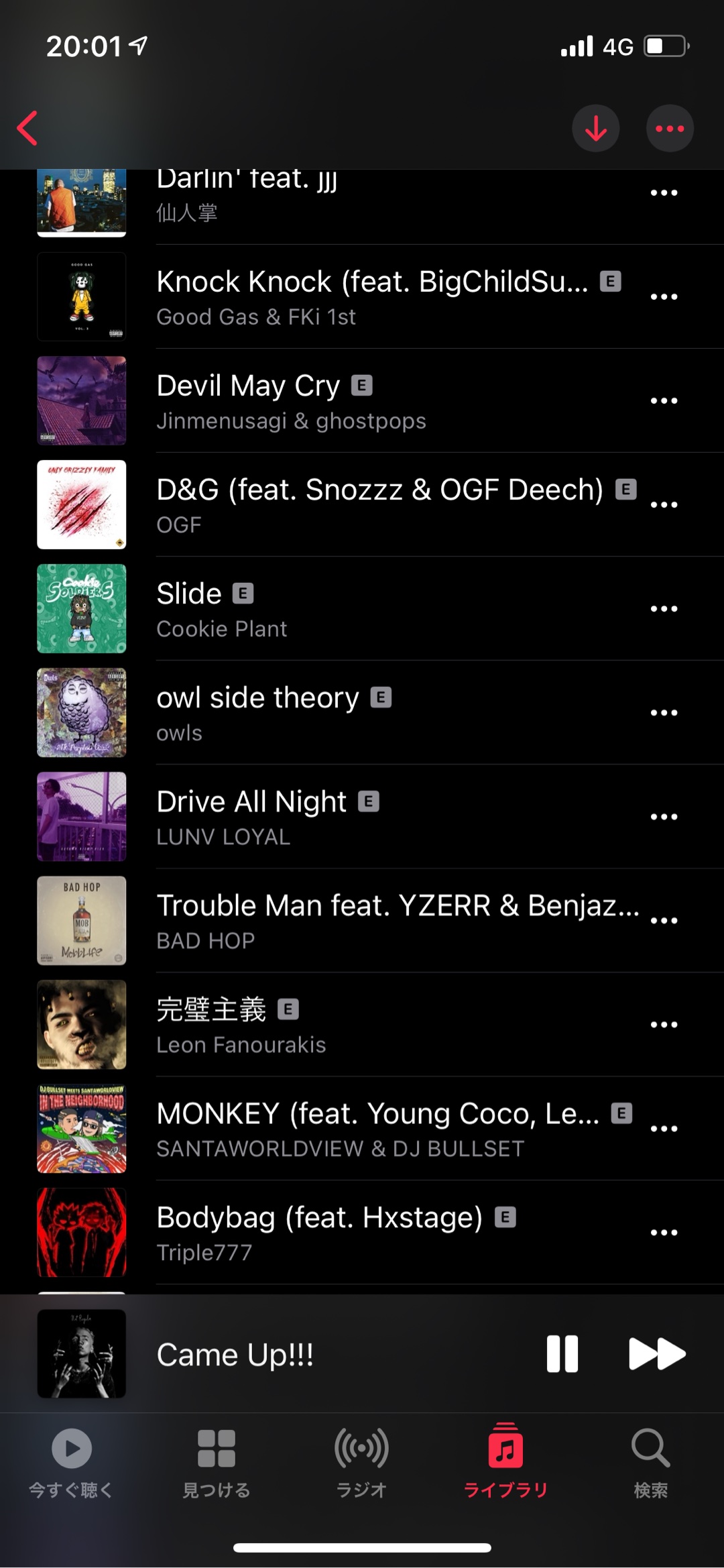Switch to the 見つける tab

point(217,1463)
